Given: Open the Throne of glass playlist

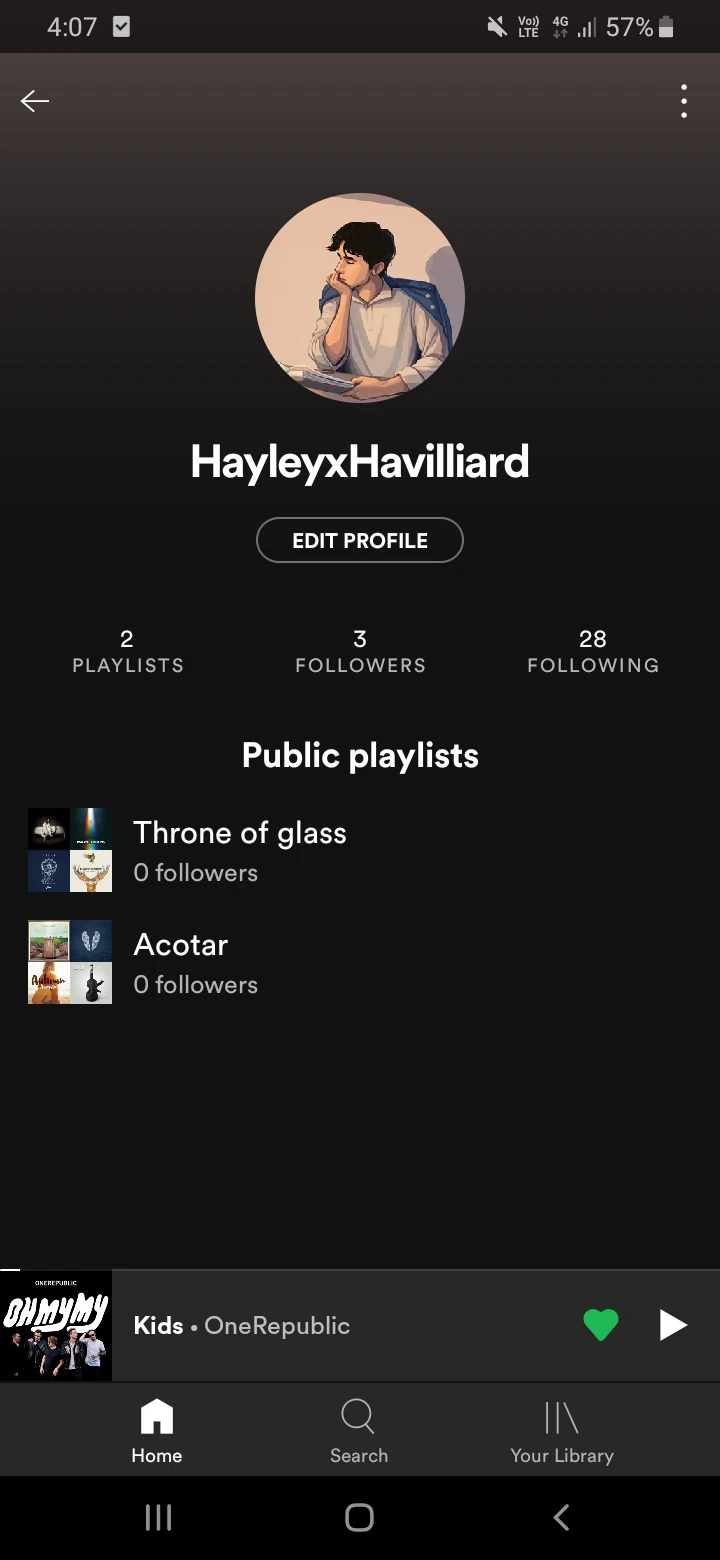Looking at the screenshot, I should (240, 832).
